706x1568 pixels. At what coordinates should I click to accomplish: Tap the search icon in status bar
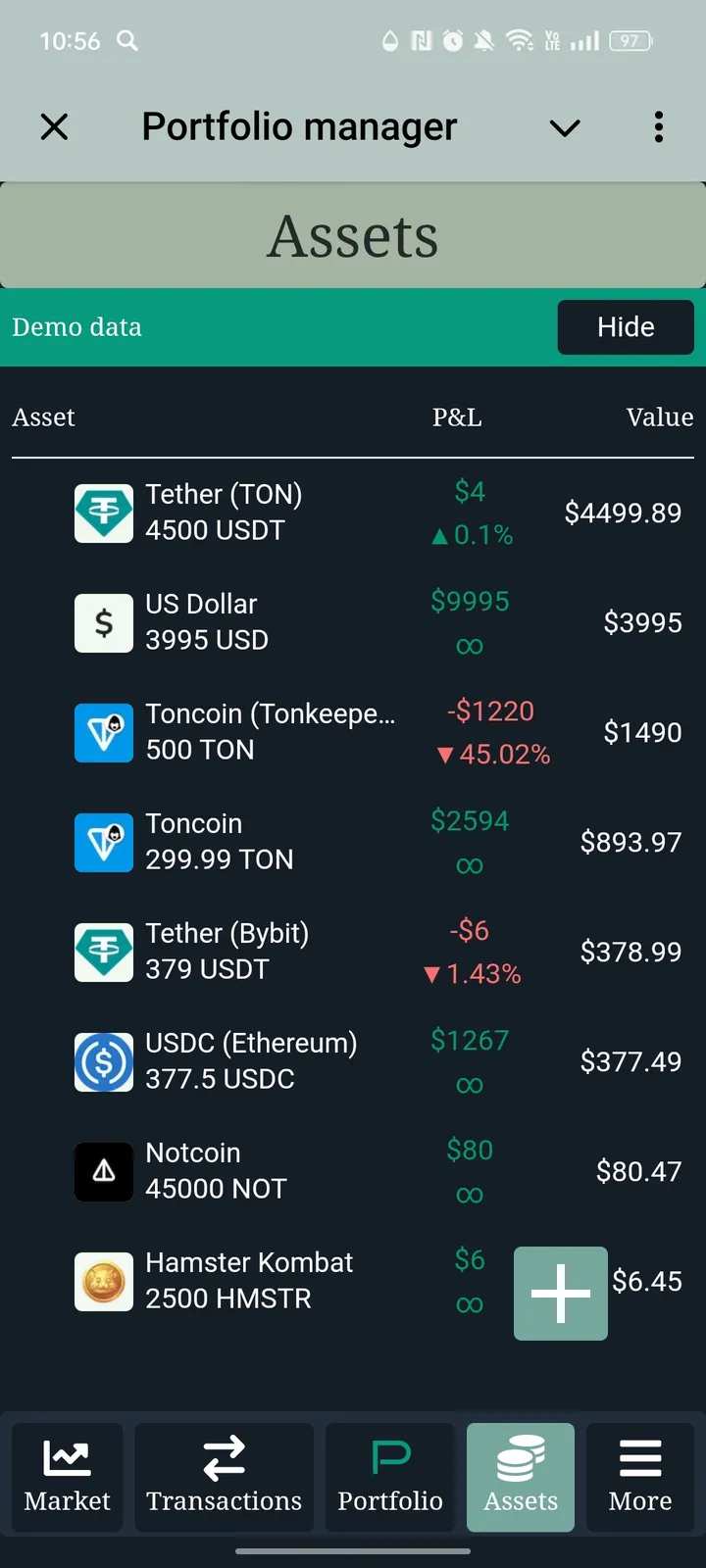coord(127,39)
